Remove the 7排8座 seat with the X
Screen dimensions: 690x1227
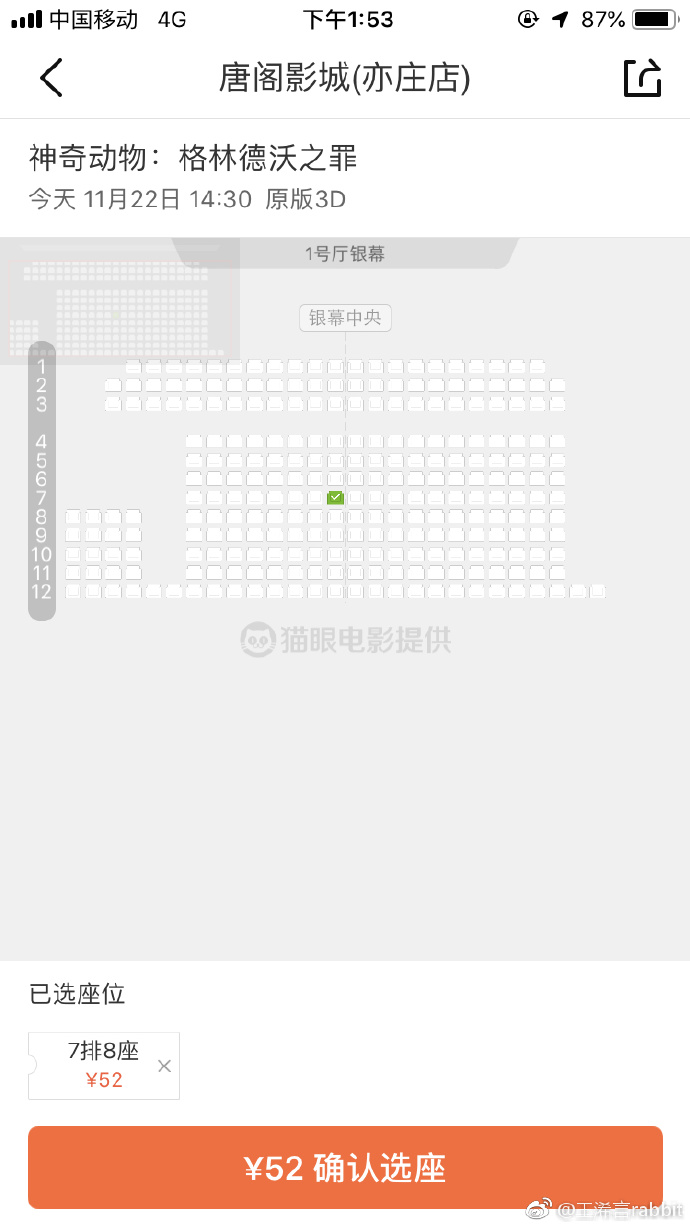point(164,1066)
